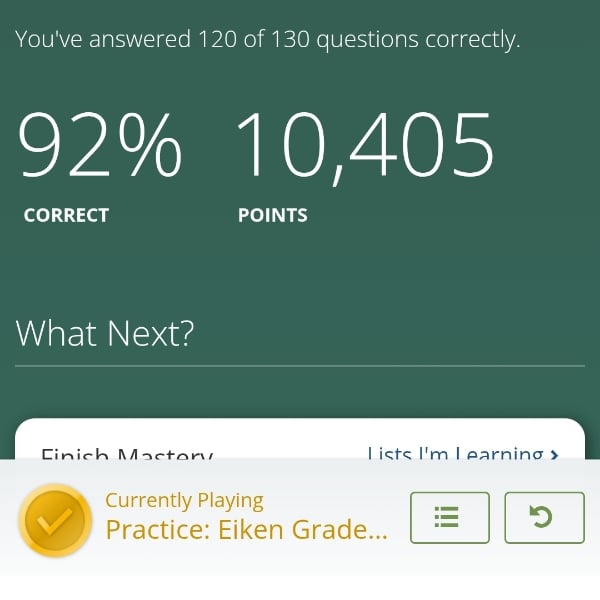600x600 pixels.
Task: Open Lists I'm Learning link
Action: click(x=462, y=453)
